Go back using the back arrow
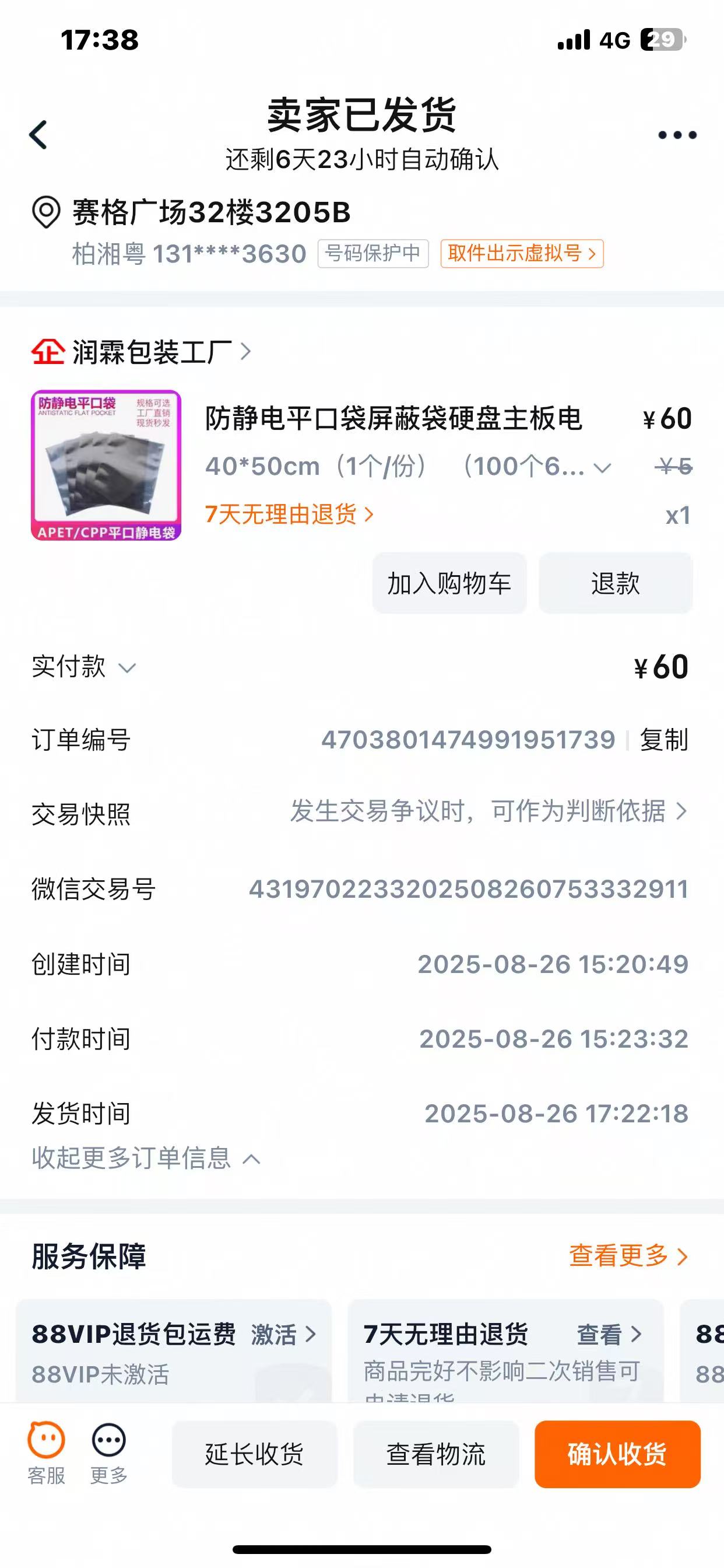The width and height of the screenshot is (724, 1568). pyautogui.click(x=38, y=135)
